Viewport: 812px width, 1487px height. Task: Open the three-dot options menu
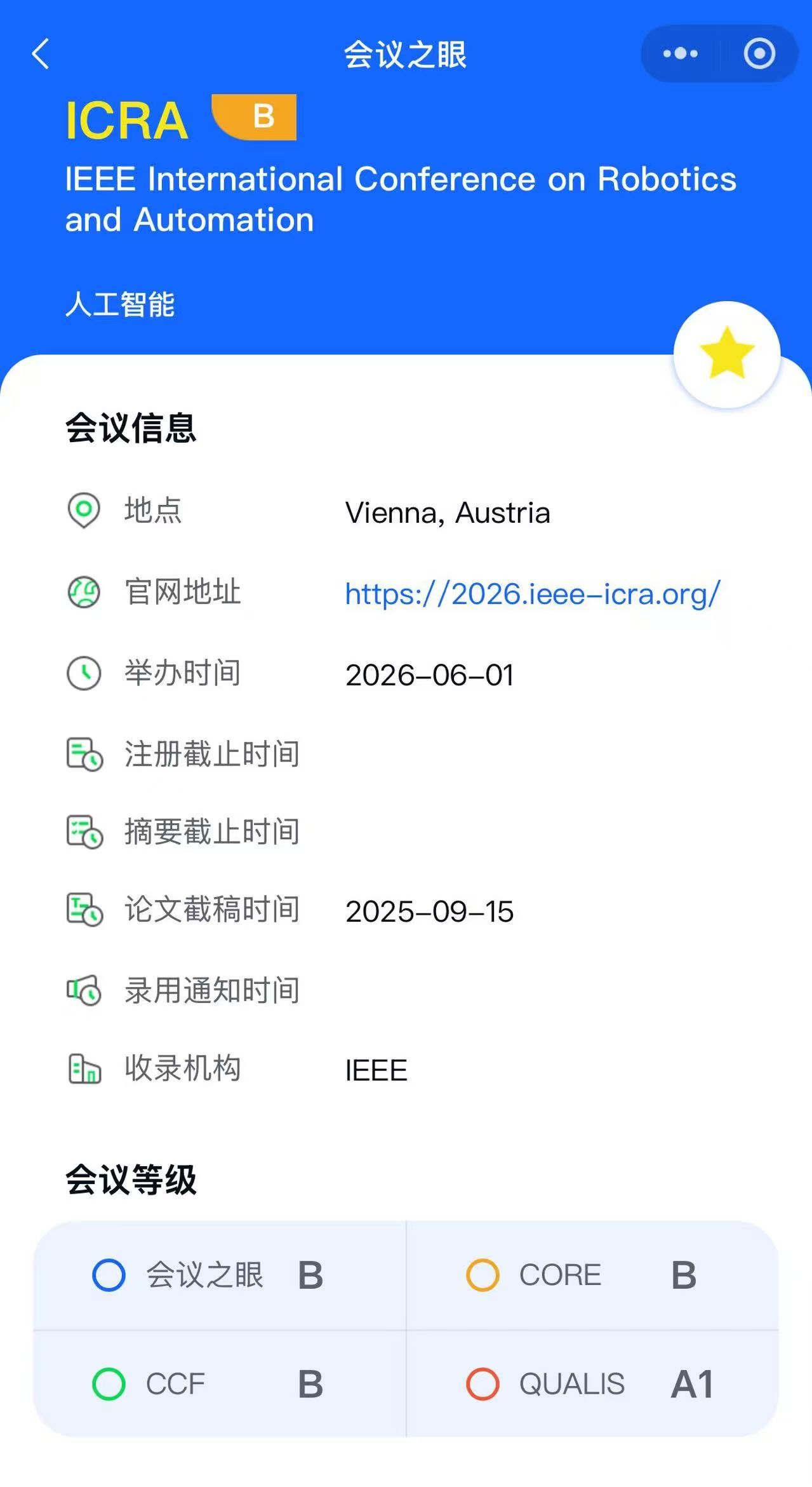tap(678, 53)
